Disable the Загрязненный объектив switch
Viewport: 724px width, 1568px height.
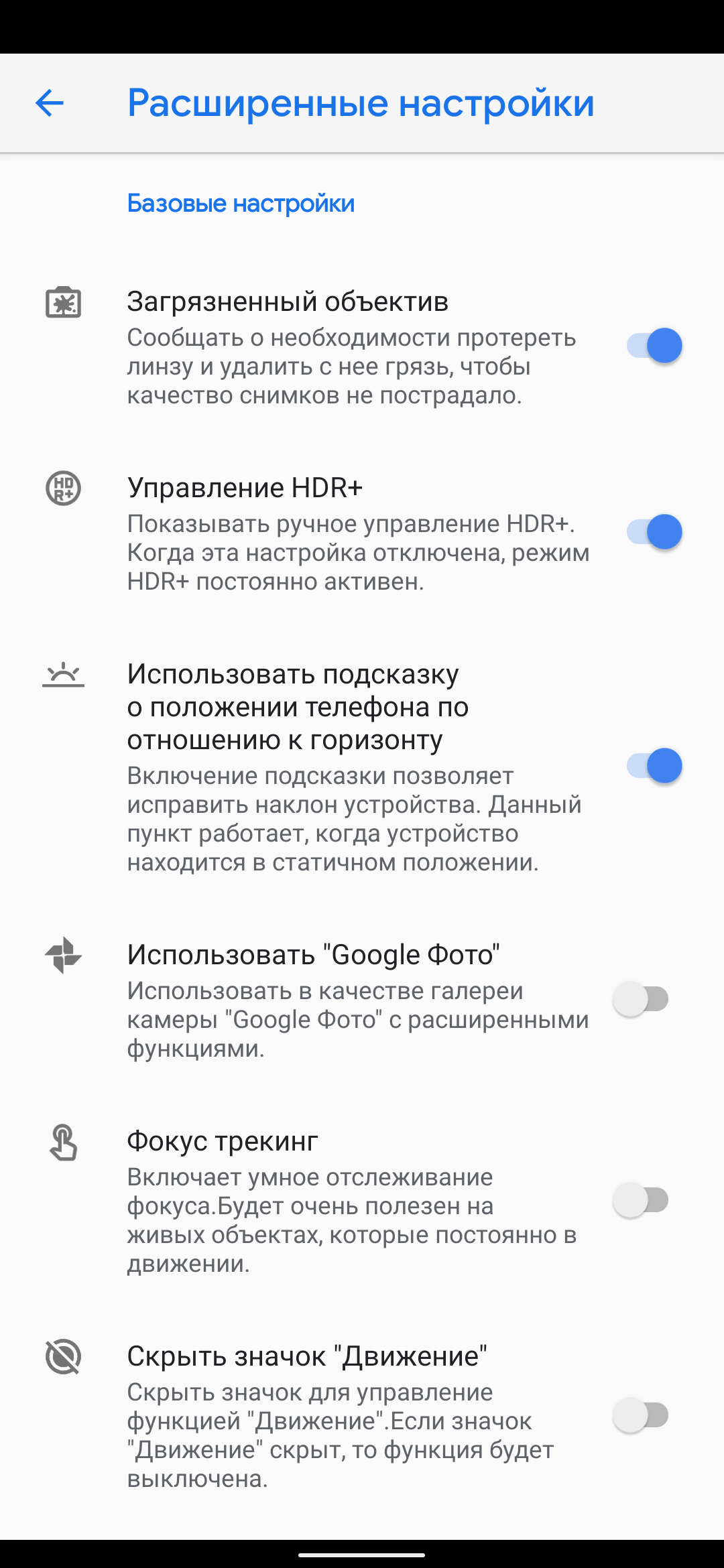tap(654, 346)
